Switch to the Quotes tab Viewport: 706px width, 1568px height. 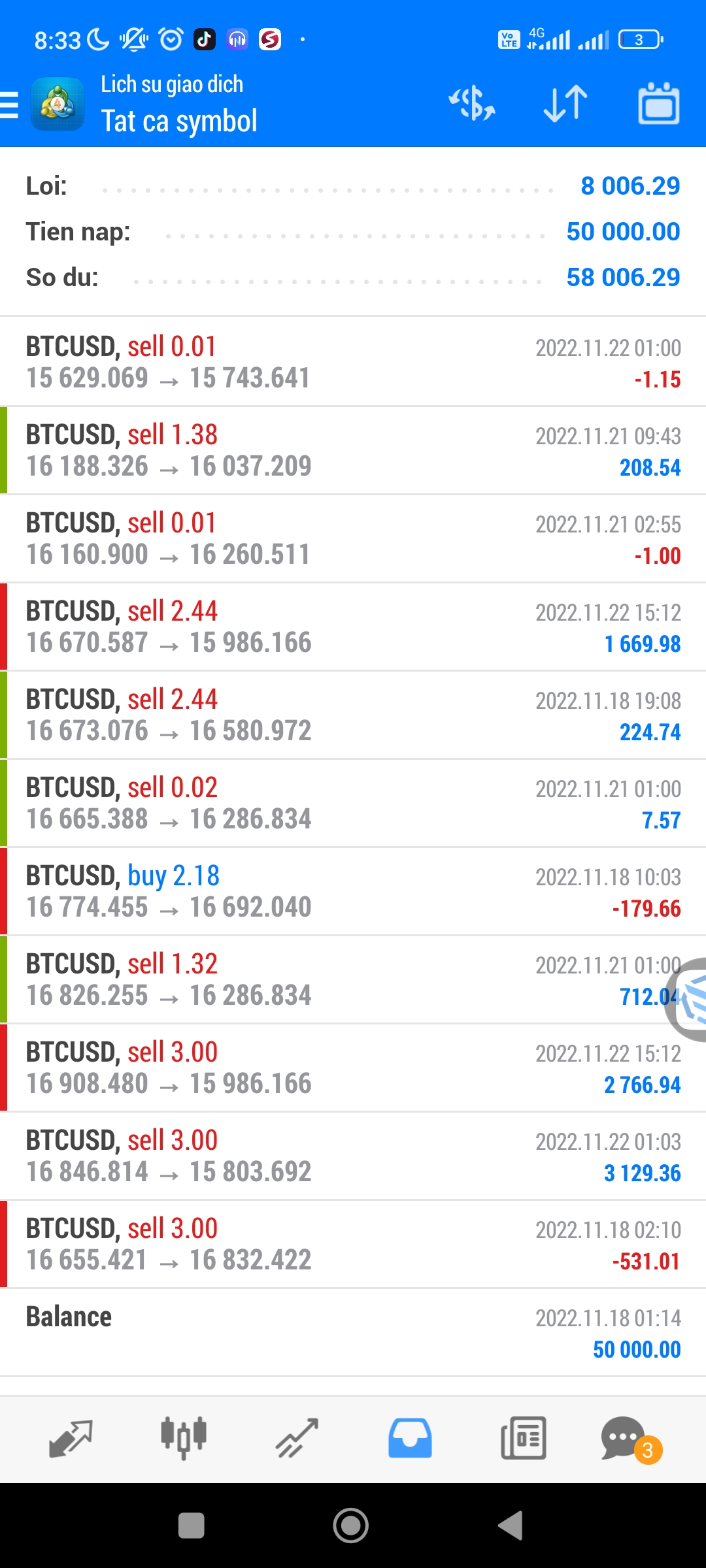point(71,1439)
